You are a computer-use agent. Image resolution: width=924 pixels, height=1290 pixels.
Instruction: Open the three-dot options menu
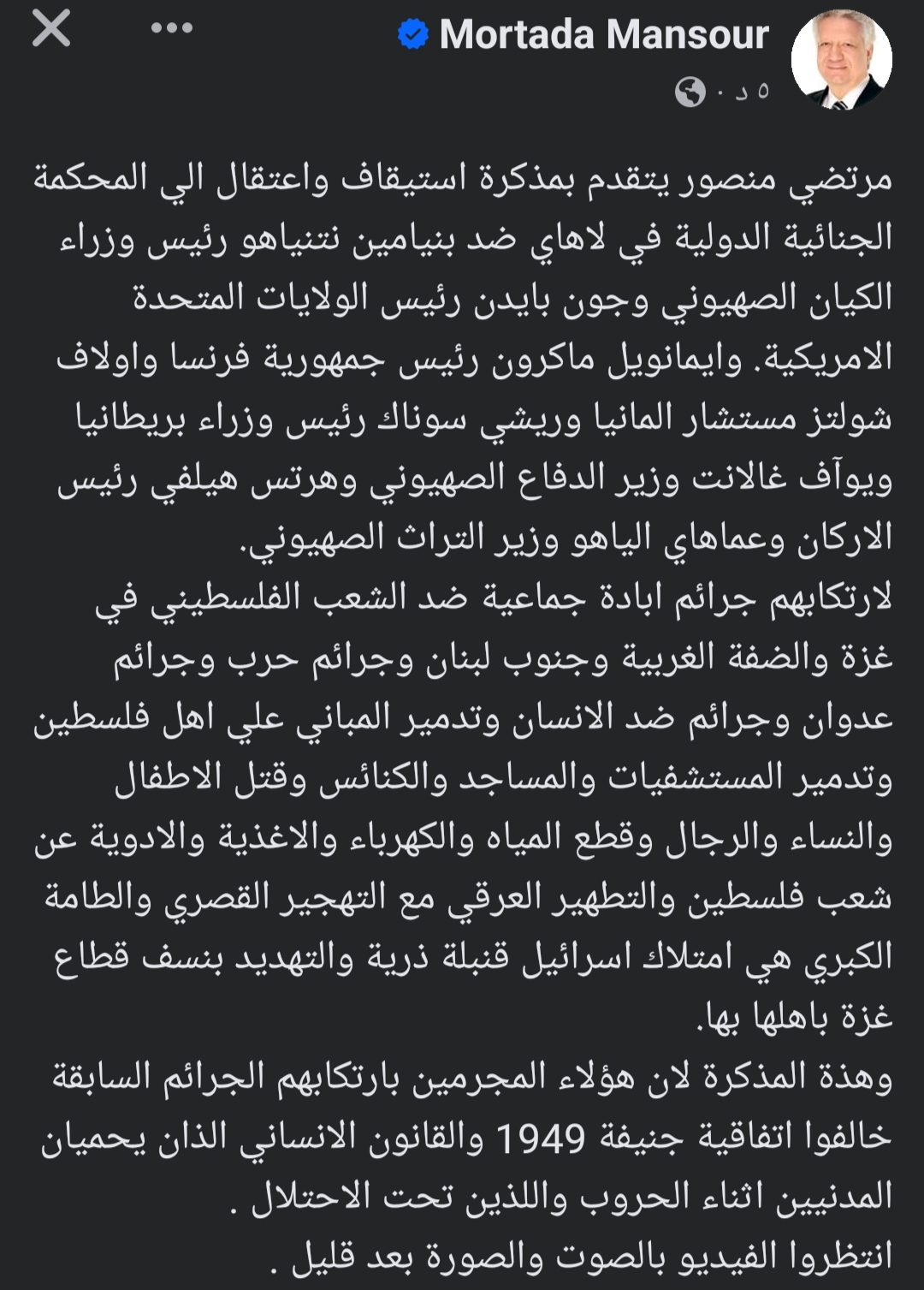pos(171,29)
